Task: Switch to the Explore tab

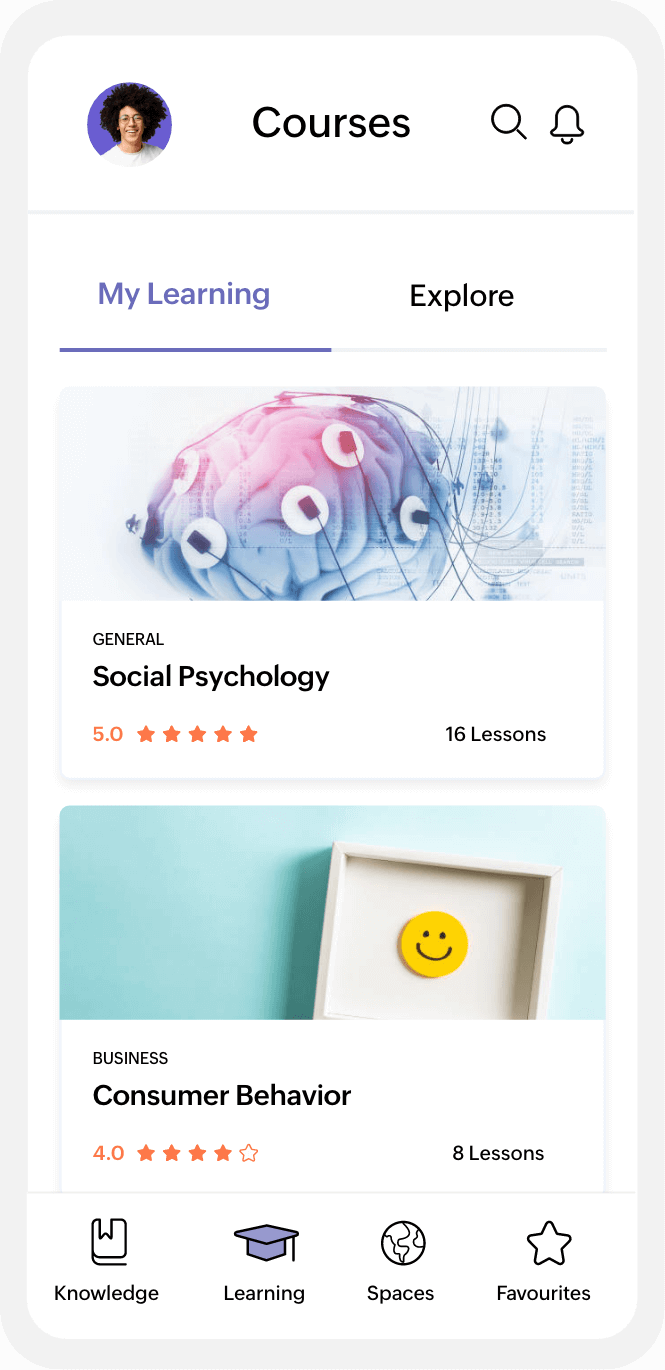Action: tap(461, 296)
